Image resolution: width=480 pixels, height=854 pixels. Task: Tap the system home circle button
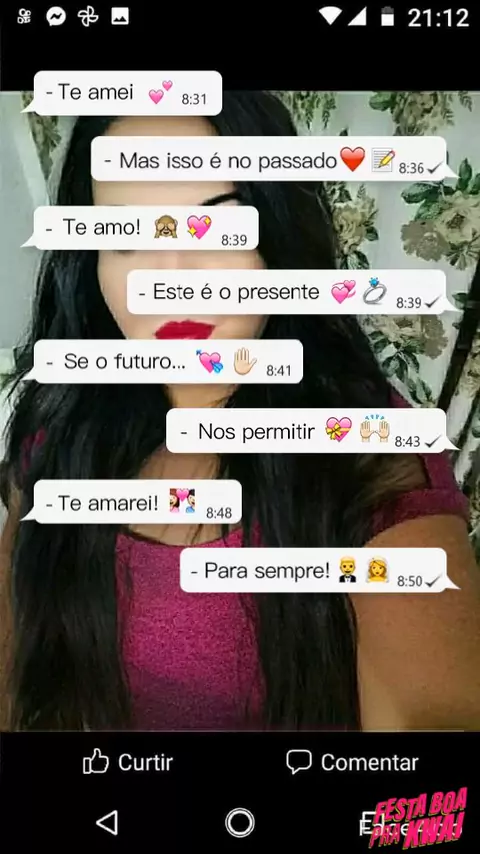pyautogui.click(x=240, y=822)
